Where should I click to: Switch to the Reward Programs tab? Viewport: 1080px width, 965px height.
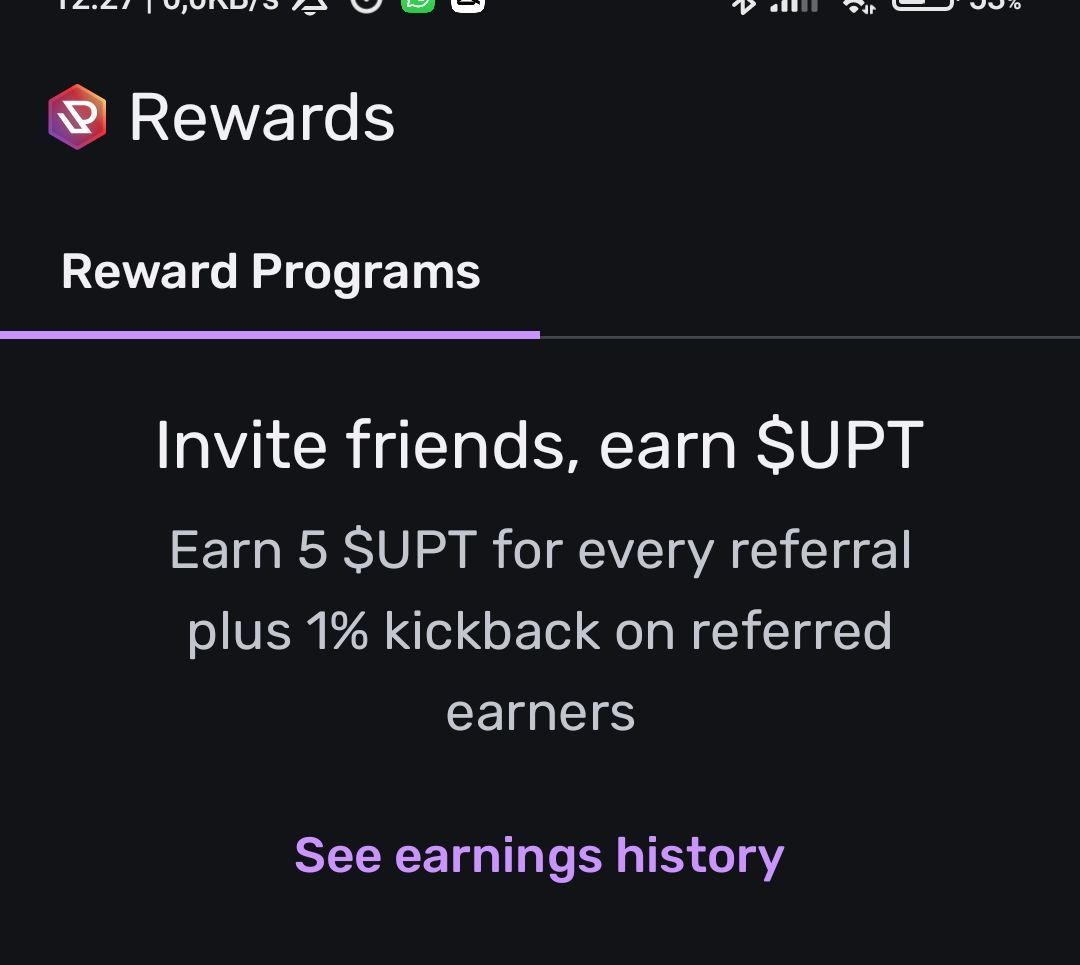[x=270, y=272]
